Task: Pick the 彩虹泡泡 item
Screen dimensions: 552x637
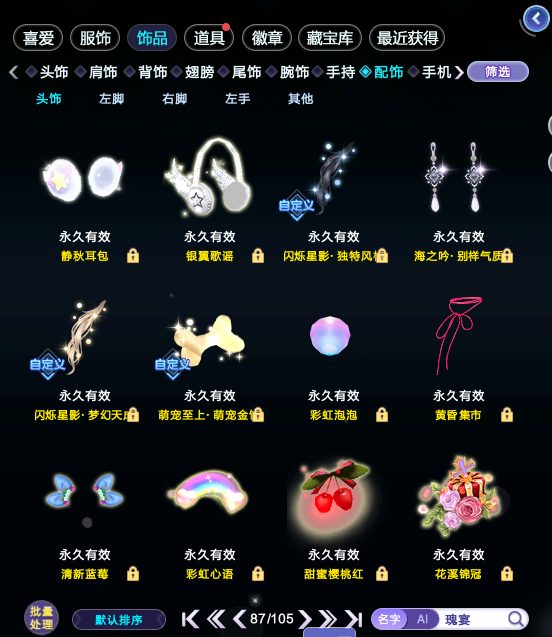Action: pyautogui.click(x=334, y=358)
